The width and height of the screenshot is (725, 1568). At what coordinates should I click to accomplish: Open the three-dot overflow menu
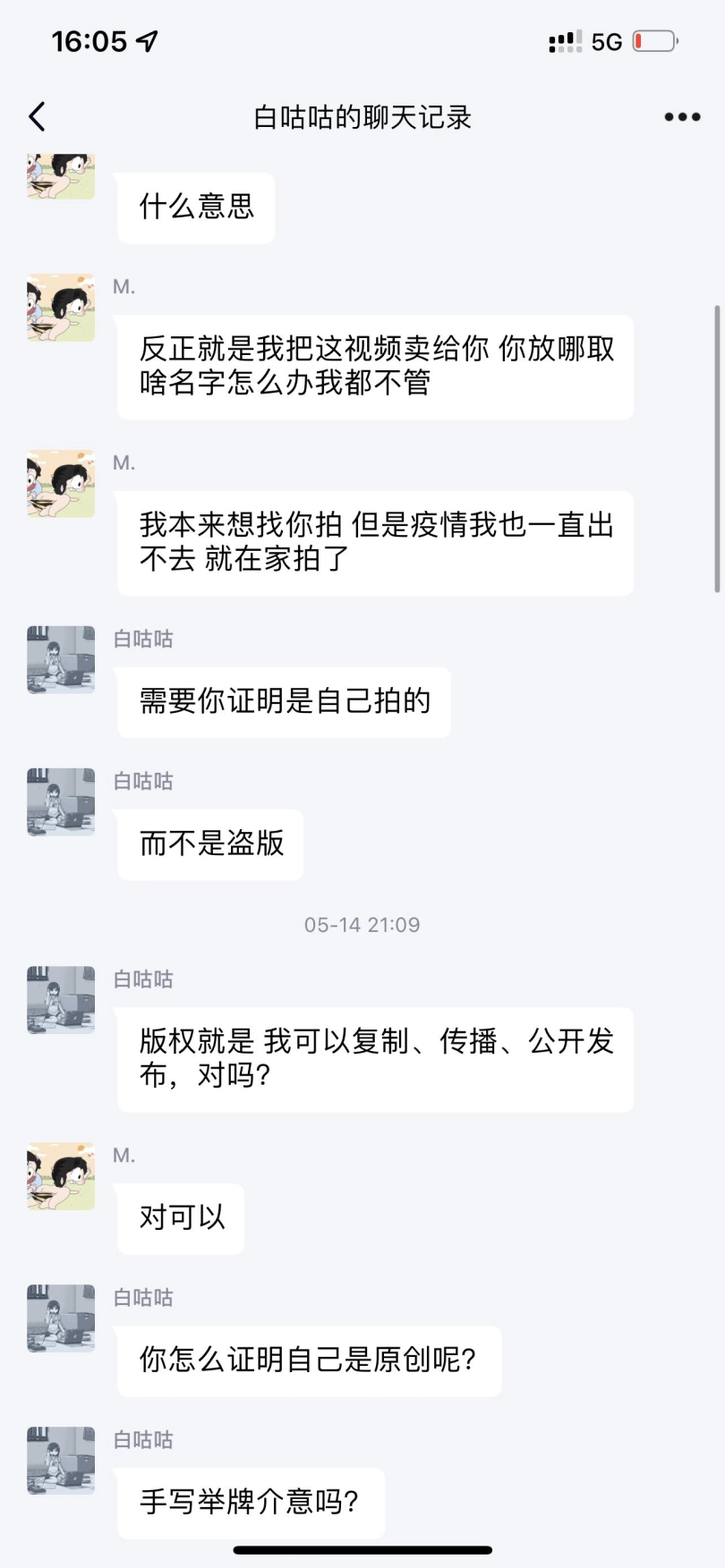point(682,116)
